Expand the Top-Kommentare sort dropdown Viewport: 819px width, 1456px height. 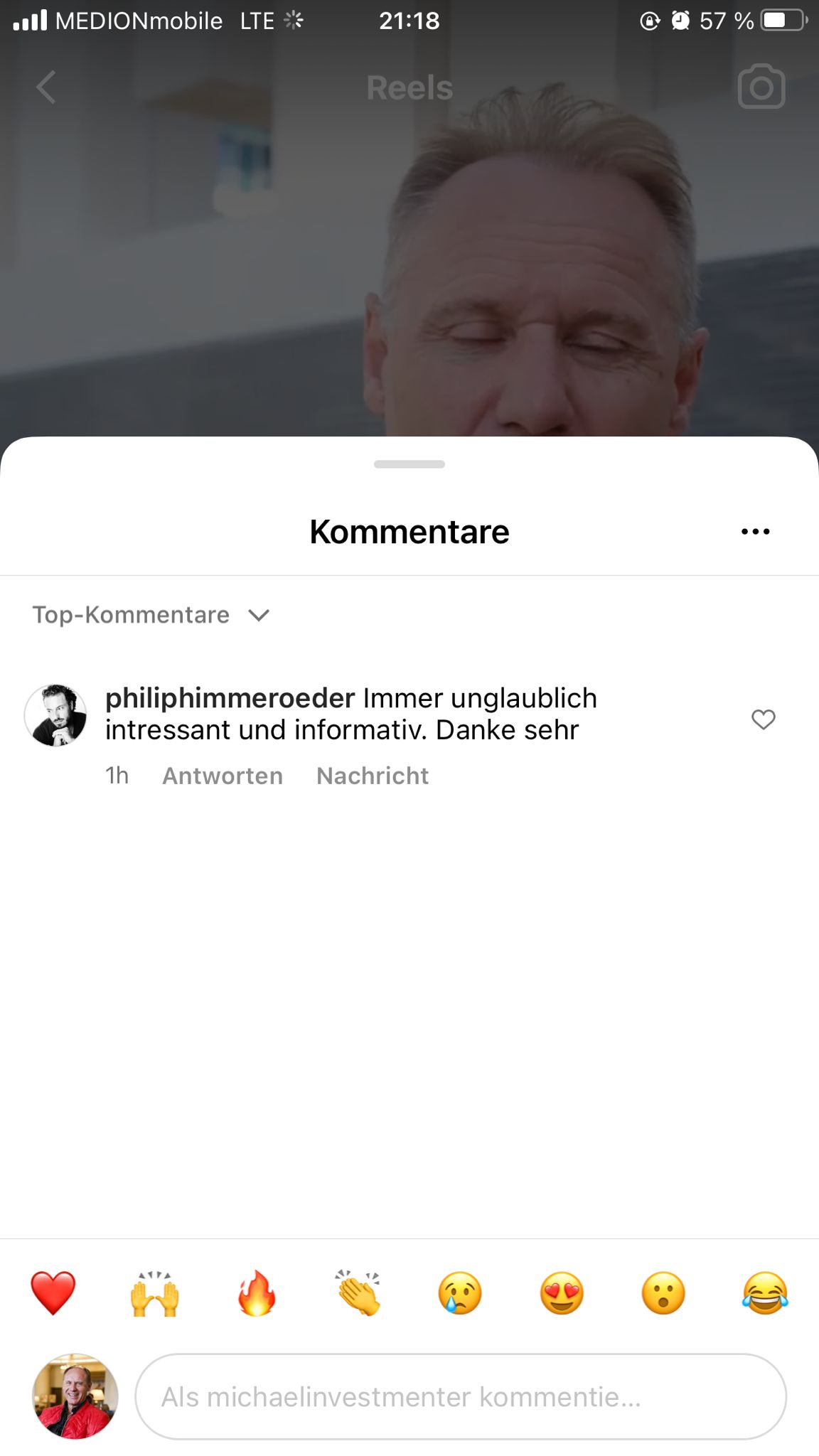151,615
